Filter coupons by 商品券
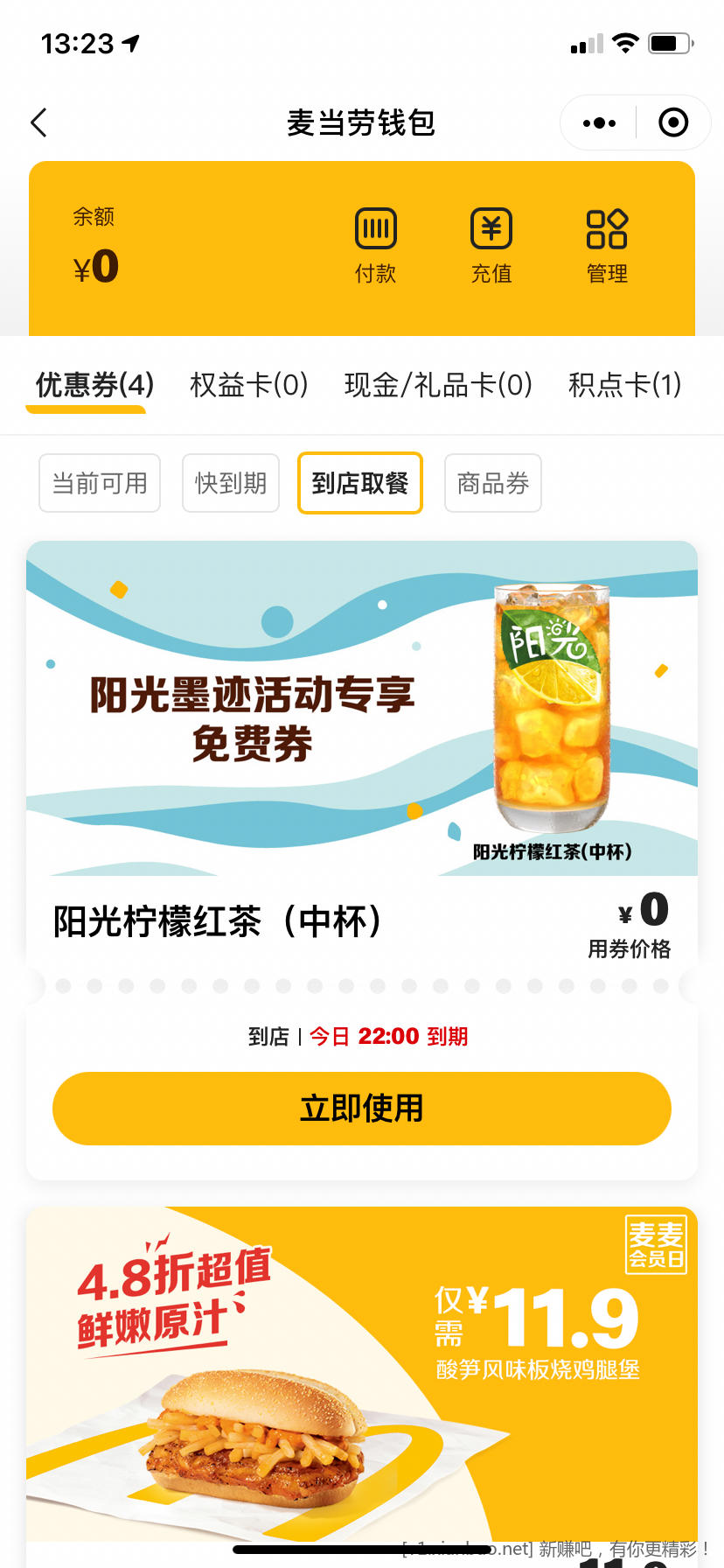The width and height of the screenshot is (724, 1568). coord(493,483)
